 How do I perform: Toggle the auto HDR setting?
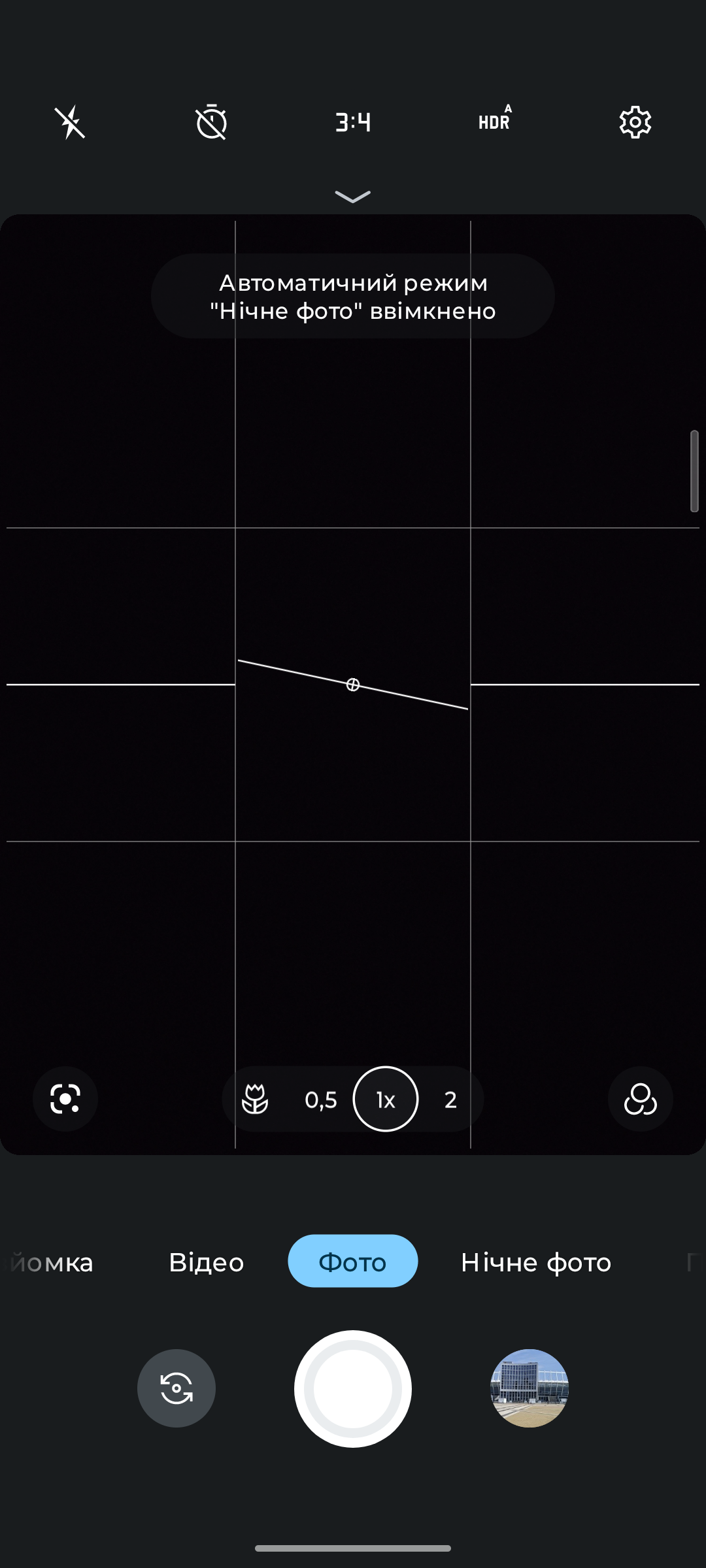495,121
